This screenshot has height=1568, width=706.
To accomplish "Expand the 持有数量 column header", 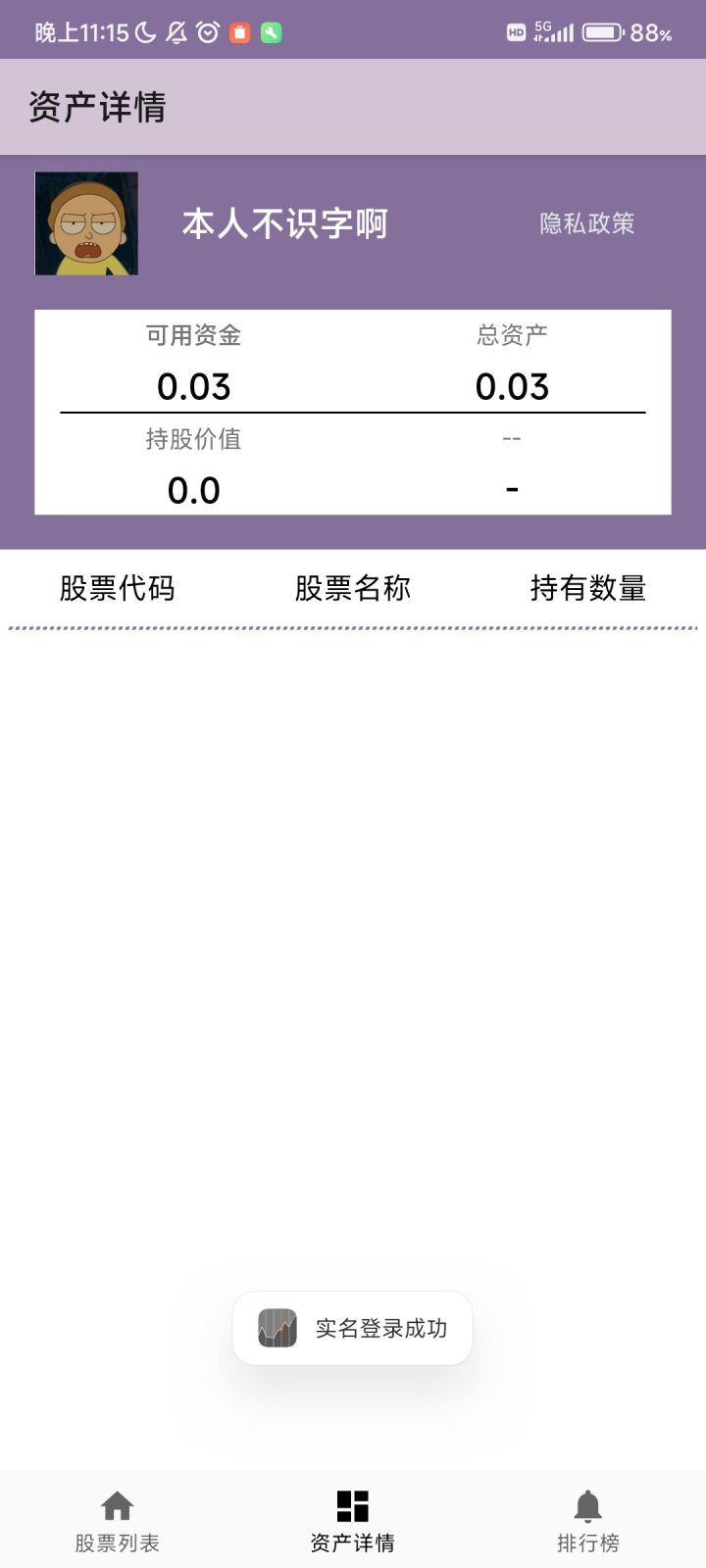I will tap(589, 588).
